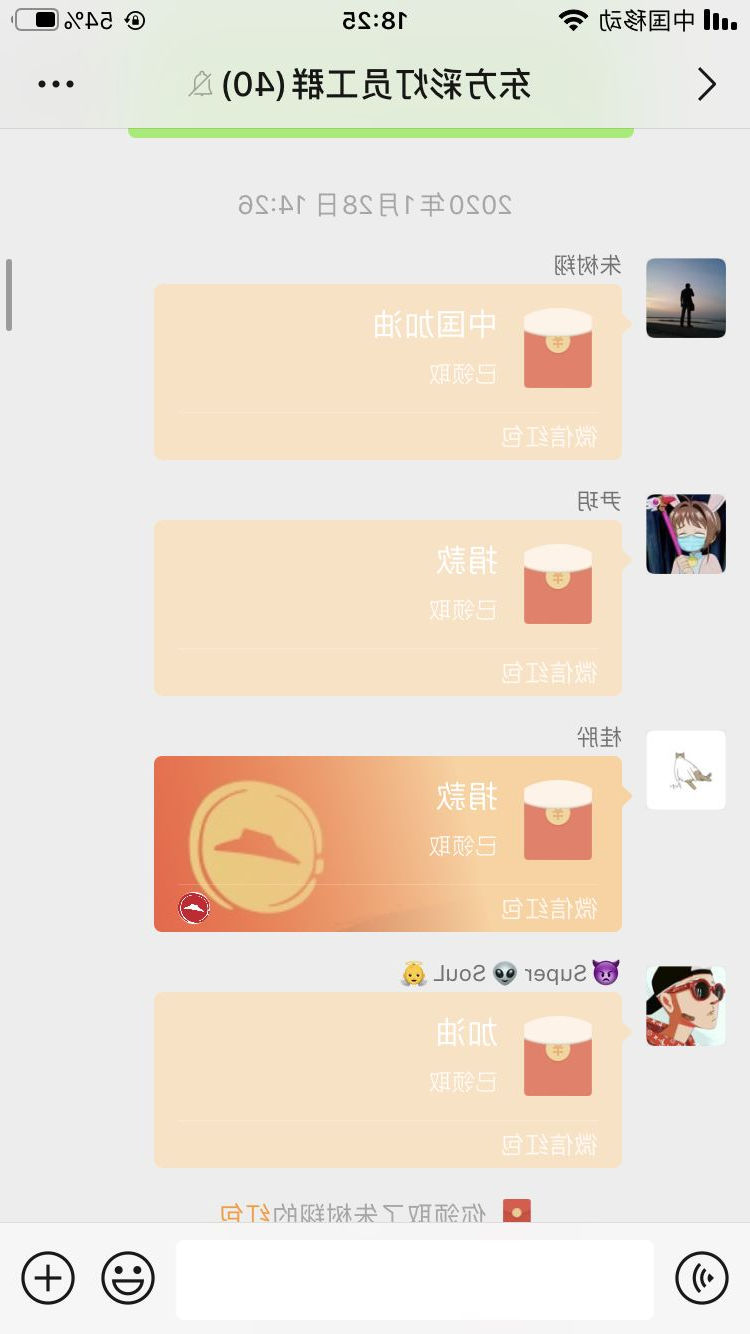Tap the bird sketch avatar

(x=686, y=770)
